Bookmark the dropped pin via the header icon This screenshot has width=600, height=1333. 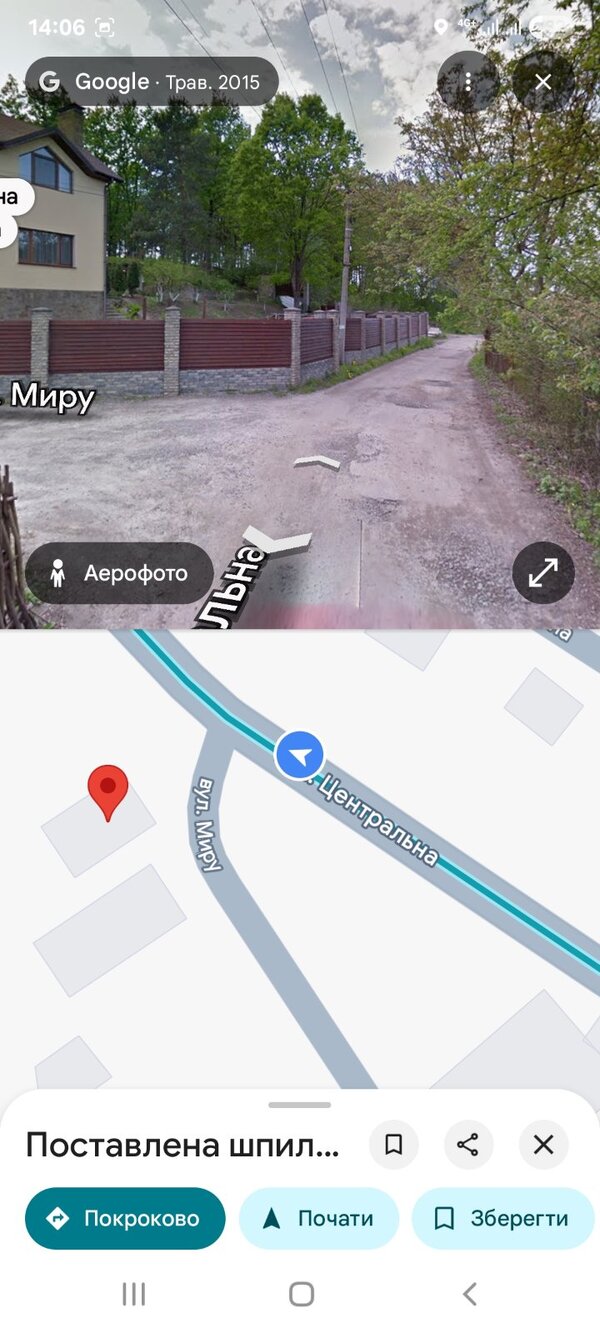pyautogui.click(x=394, y=1144)
